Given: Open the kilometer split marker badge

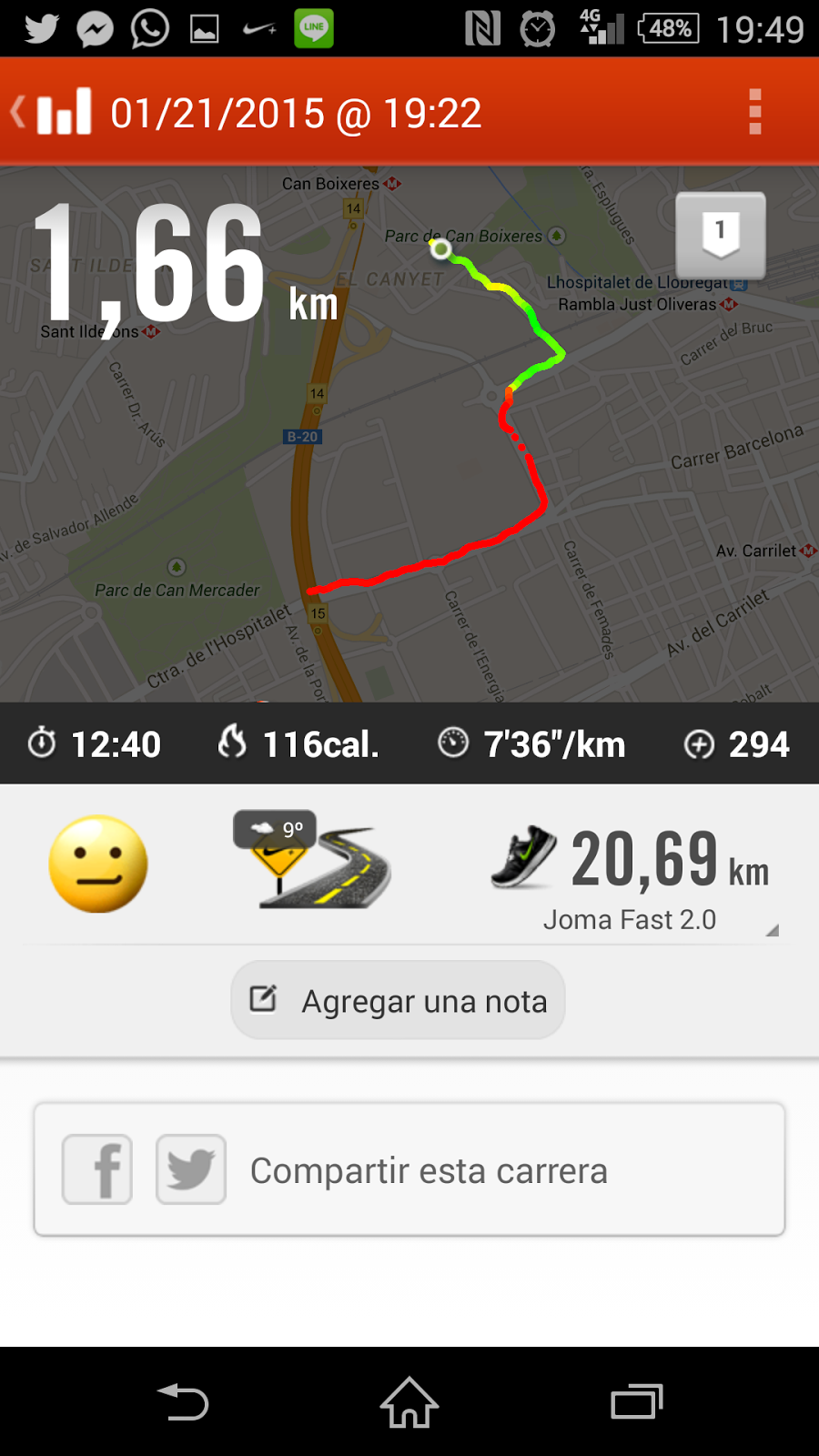Looking at the screenshot, I should 720,235.
